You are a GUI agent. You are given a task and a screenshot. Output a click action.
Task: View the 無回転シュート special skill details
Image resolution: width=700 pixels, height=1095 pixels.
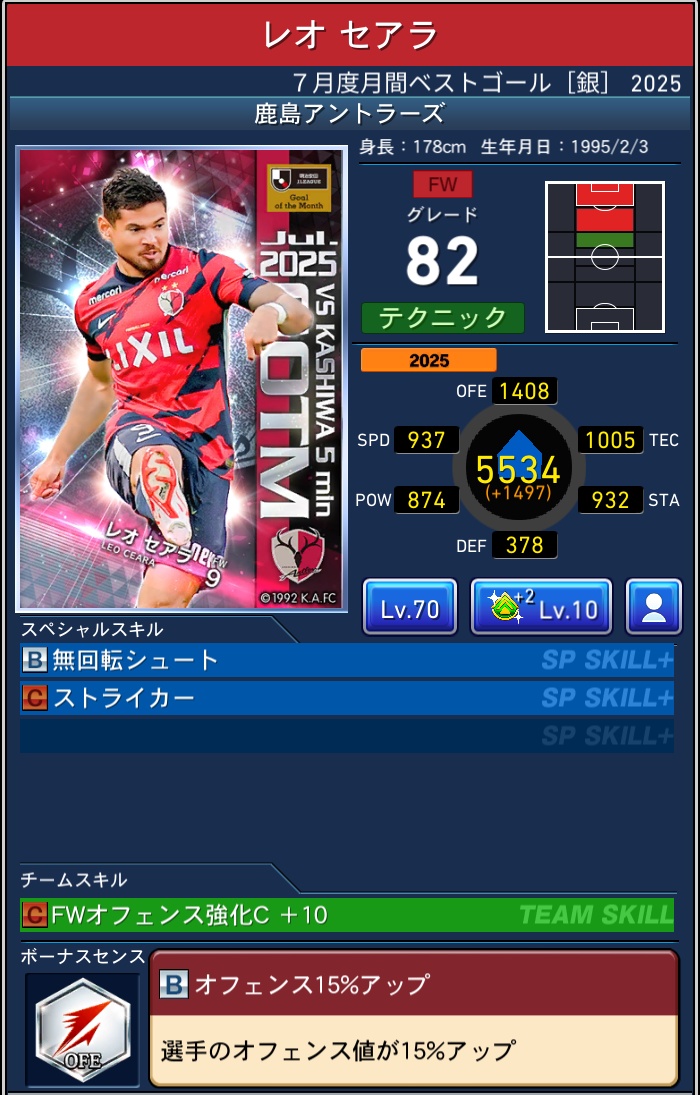tap(346, 660)
